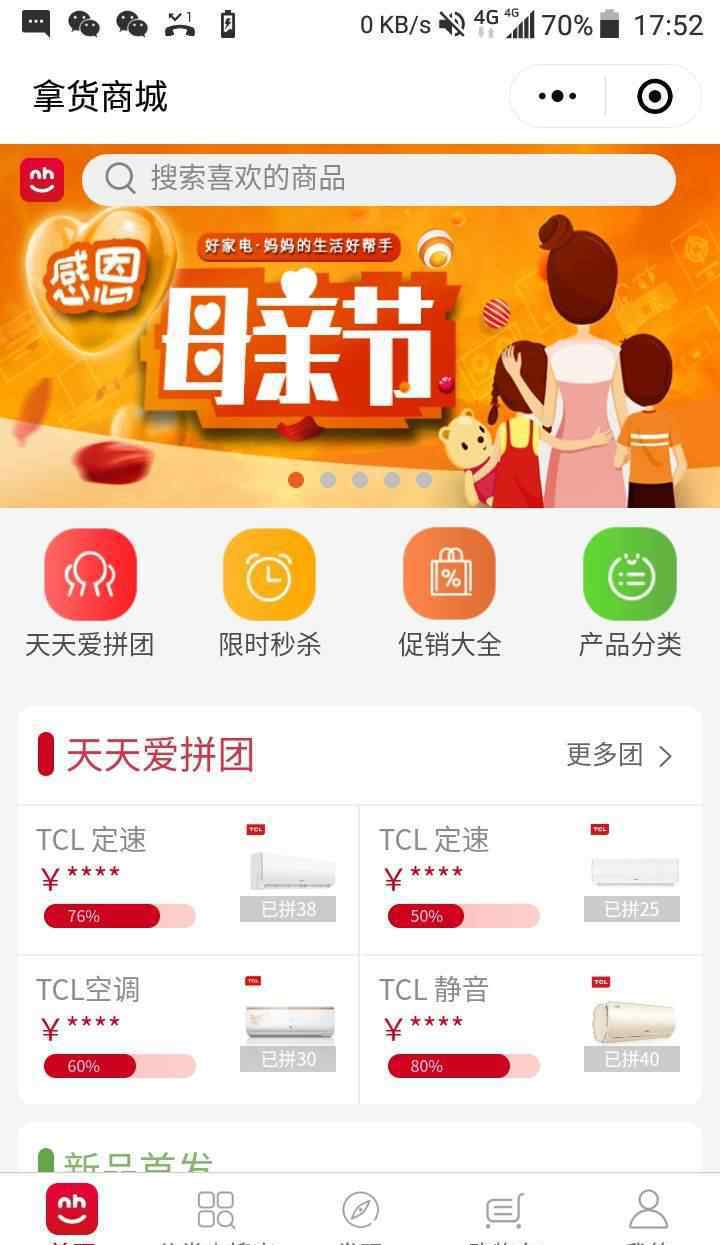
Task: Open 产品分类 product categories
Action: pyautogui.click(x=630, y=593)
